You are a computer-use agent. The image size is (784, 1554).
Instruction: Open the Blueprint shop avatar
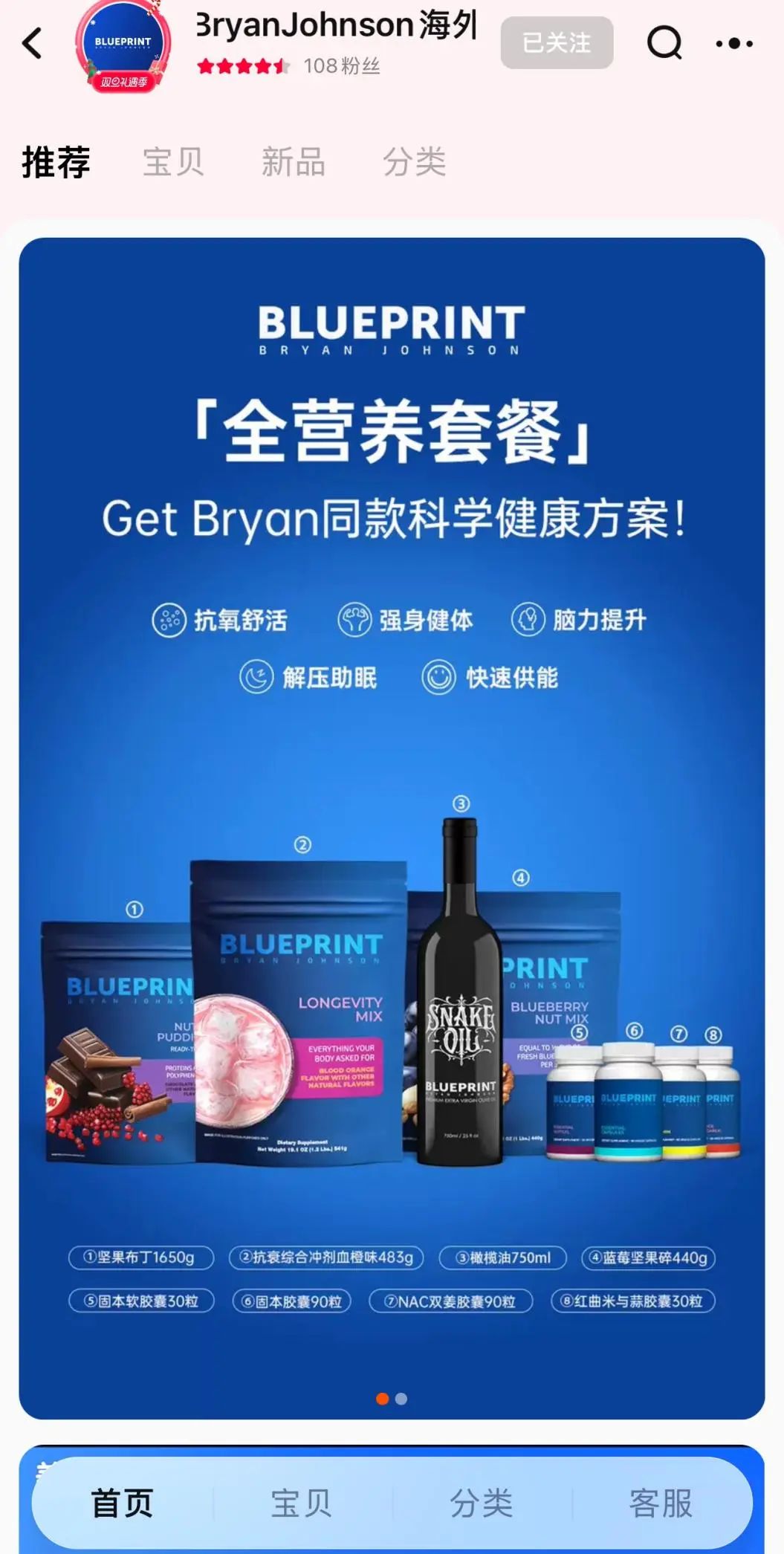click(x=123, y=47)
